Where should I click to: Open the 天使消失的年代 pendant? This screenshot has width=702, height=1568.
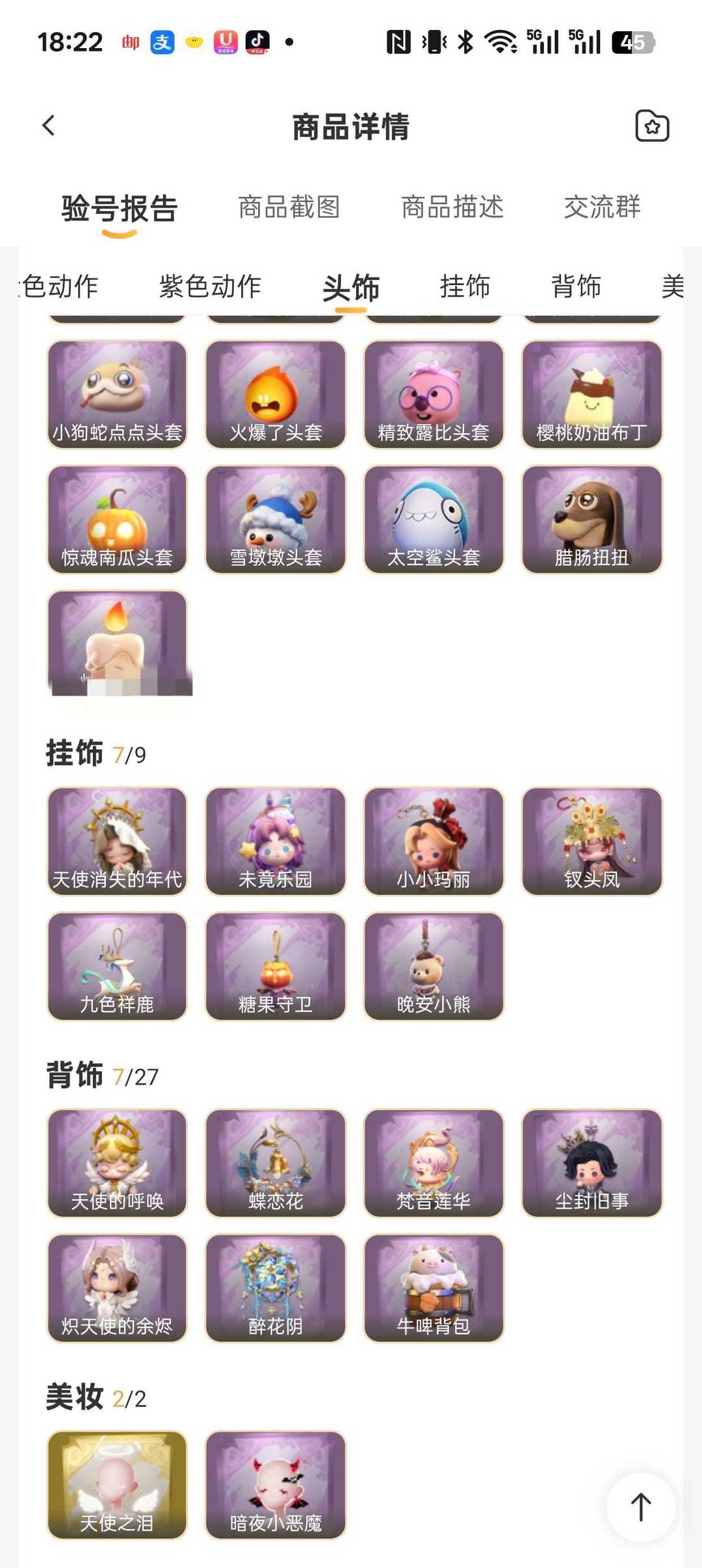pos(117,841)
